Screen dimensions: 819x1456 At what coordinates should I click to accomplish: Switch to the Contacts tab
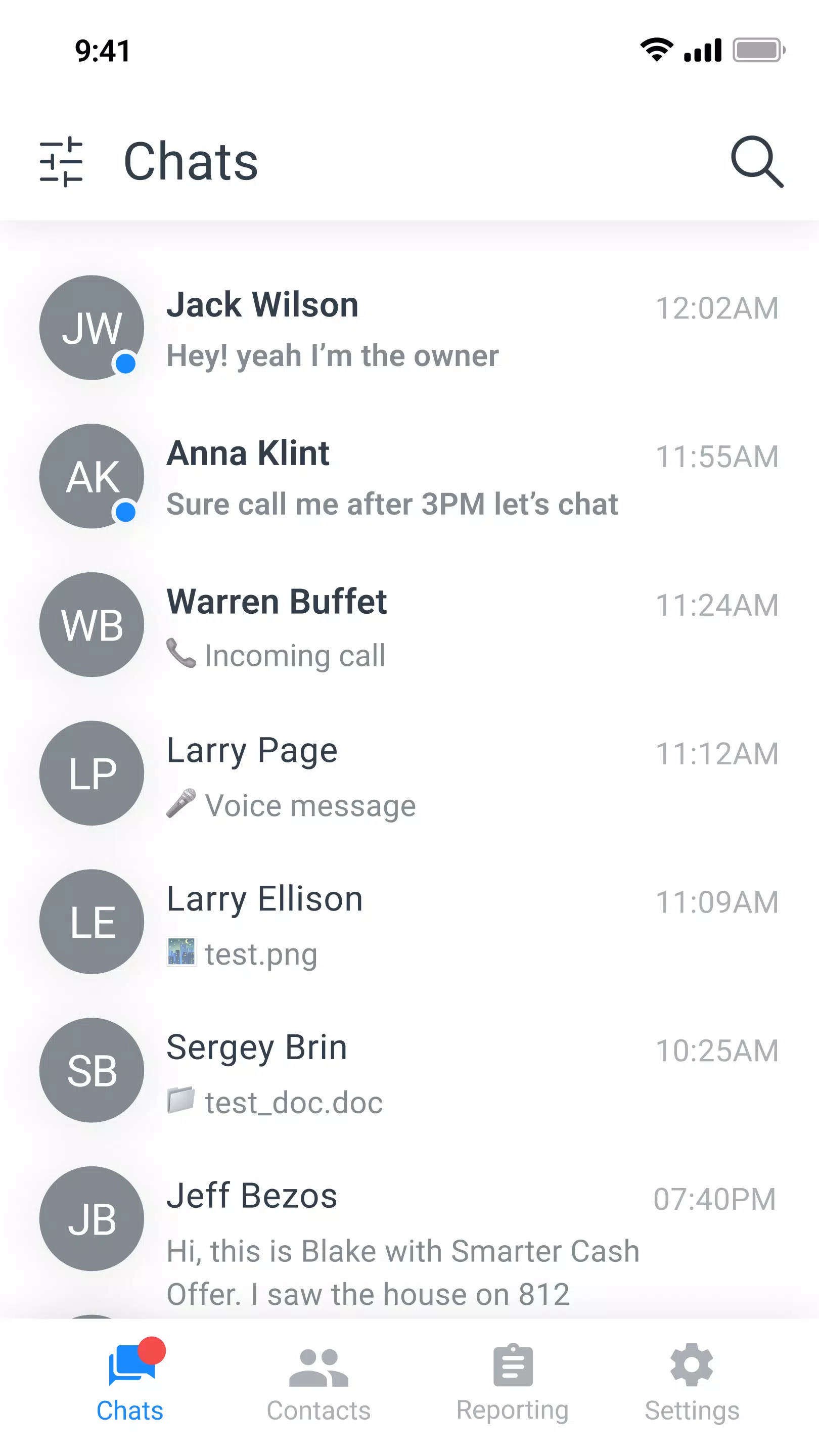click(x=319, y=1383)
